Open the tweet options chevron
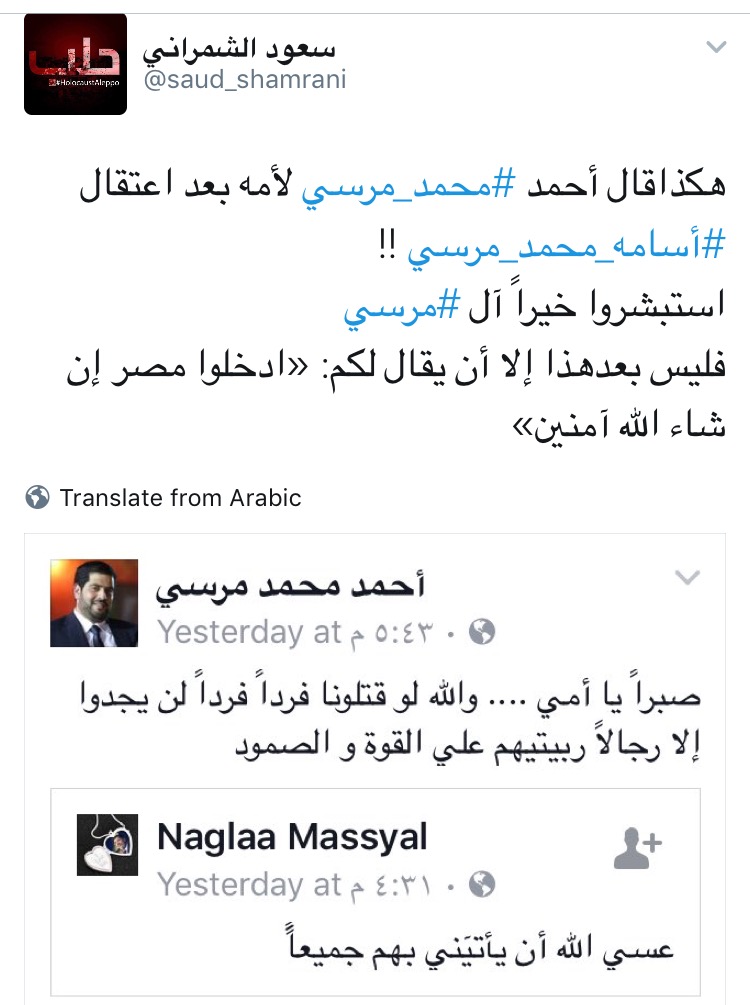Image resolution: width=750 pixels, height=1005 pixels. 716,47
